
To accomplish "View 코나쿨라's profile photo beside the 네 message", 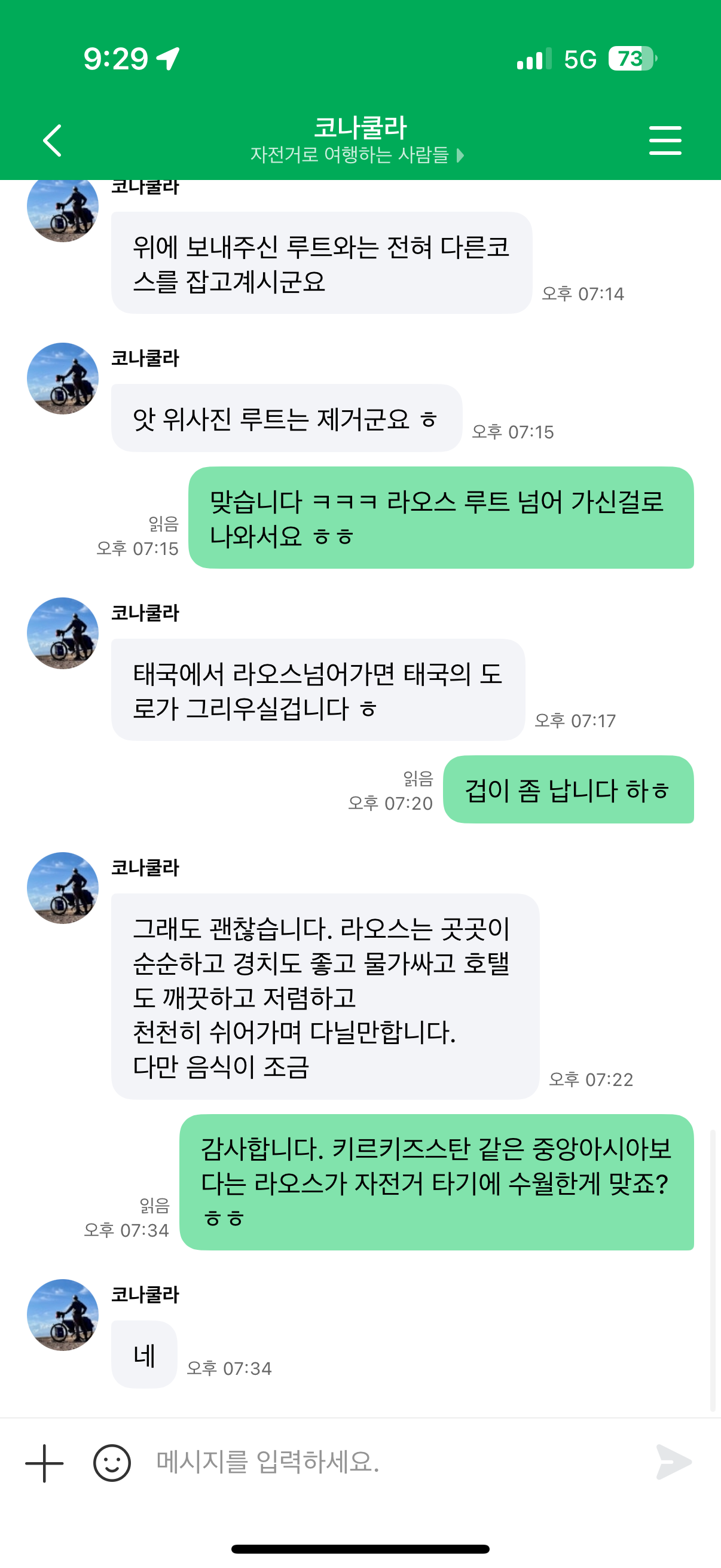I will (x=63, y=1315).
